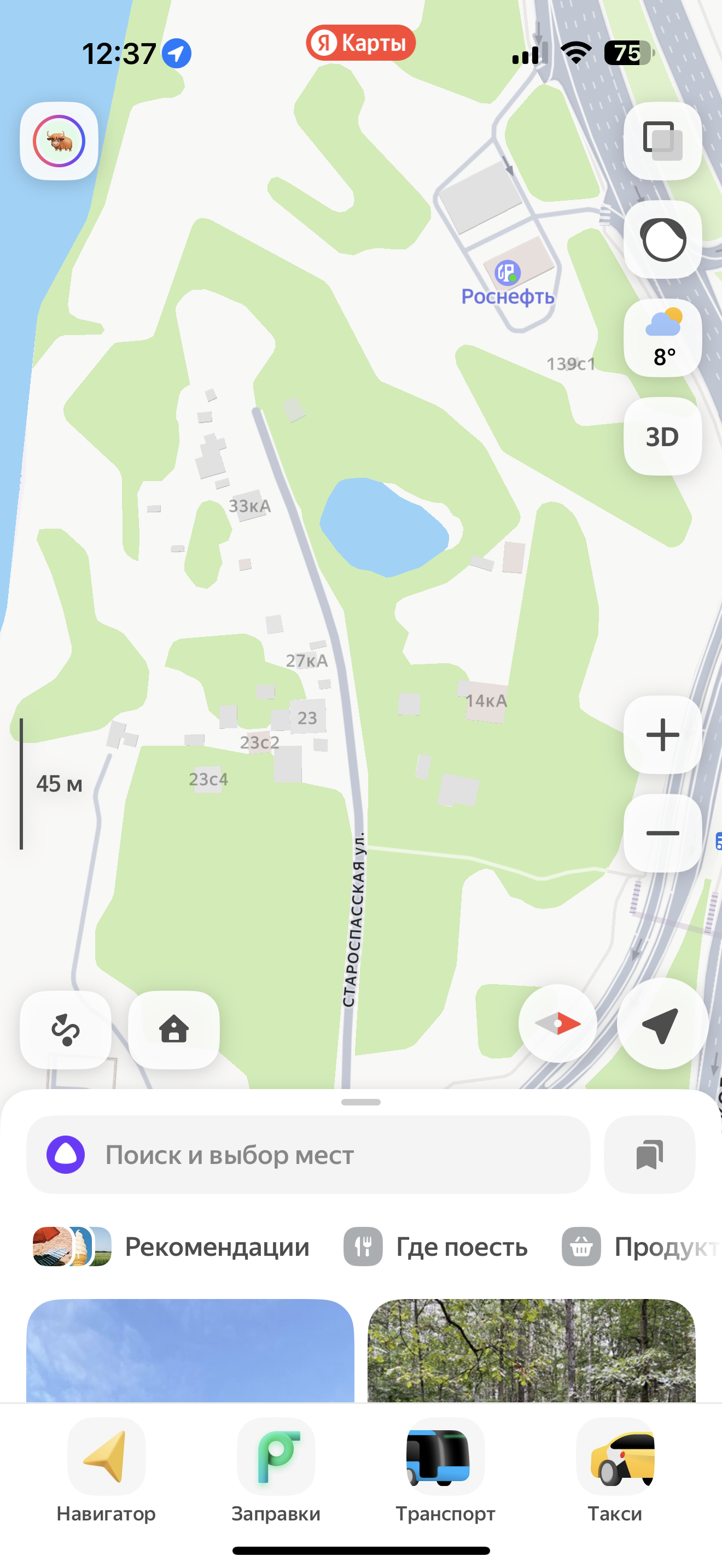Go to the «Транспорт» tab
The width and height of the screenshot is (722, 1568).
pos(446,1468)
